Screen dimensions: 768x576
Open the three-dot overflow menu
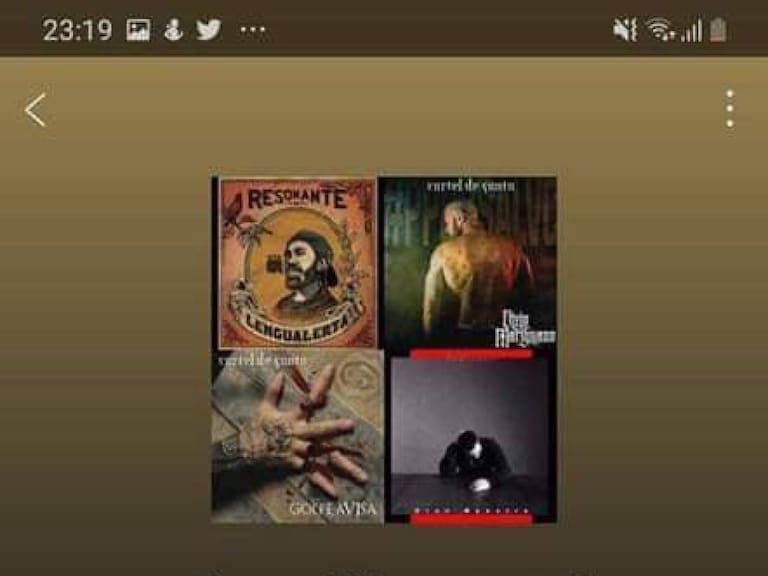coord(730,108)
